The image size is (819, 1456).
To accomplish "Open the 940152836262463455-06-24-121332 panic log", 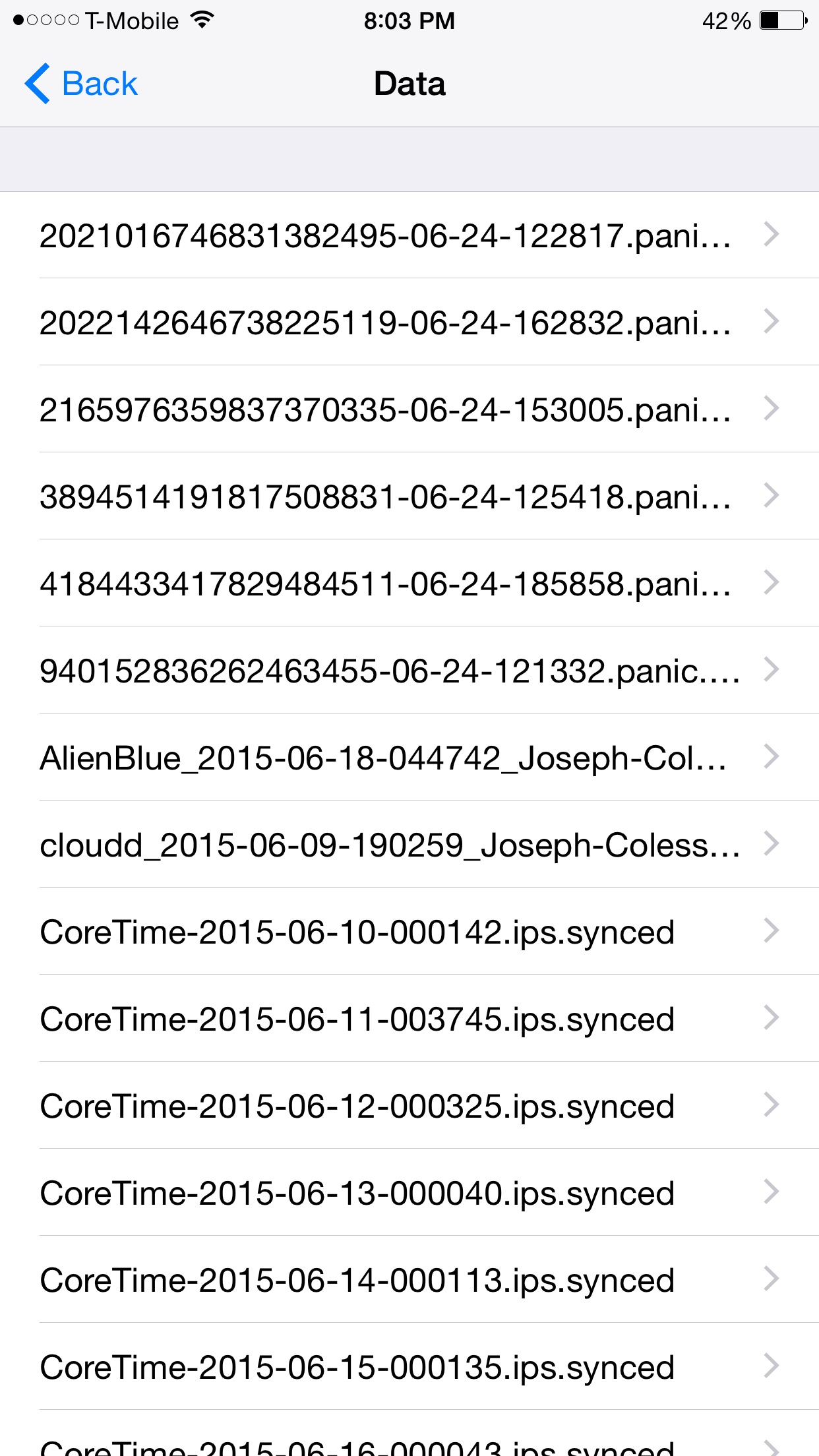I will (409, 670).
